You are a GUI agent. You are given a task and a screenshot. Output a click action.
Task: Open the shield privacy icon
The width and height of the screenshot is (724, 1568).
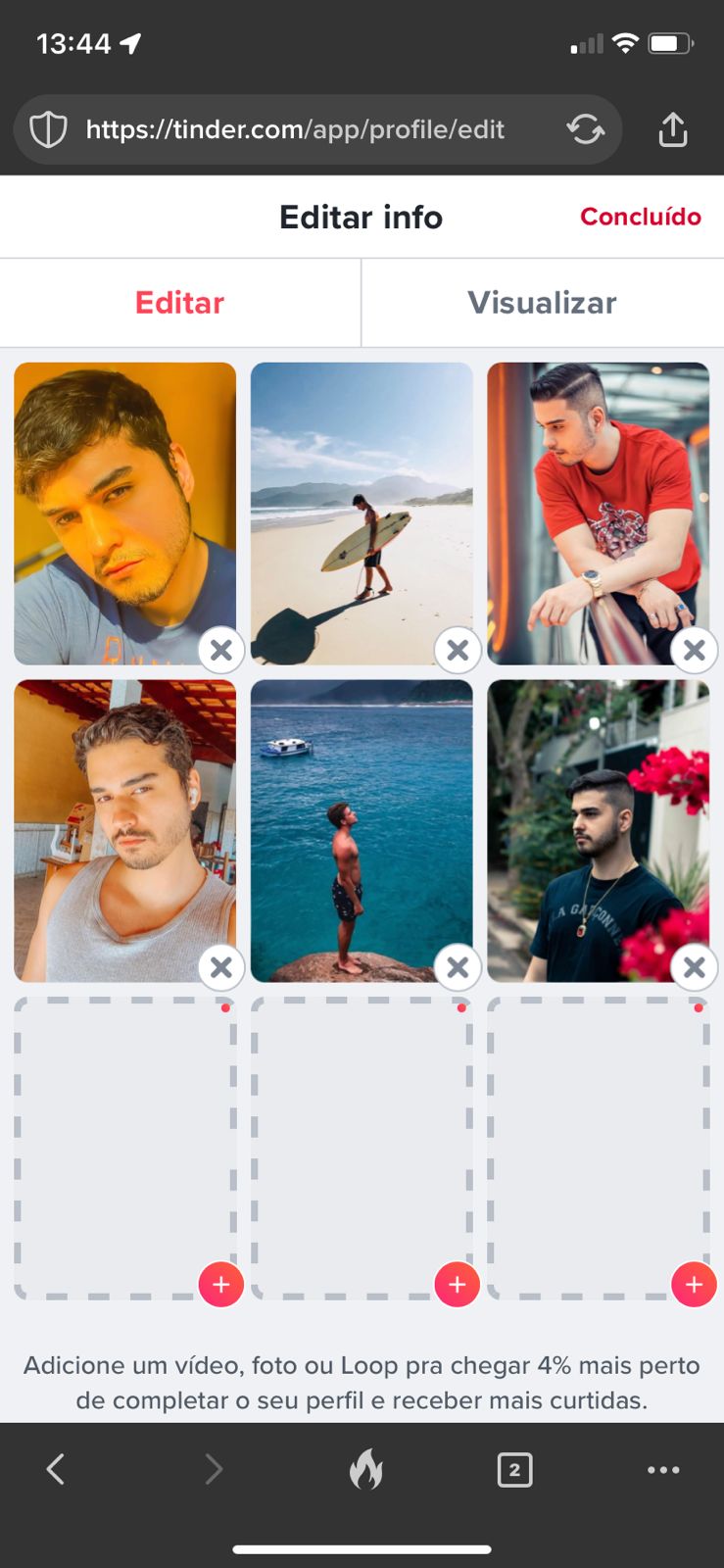[x=48, y=129]
